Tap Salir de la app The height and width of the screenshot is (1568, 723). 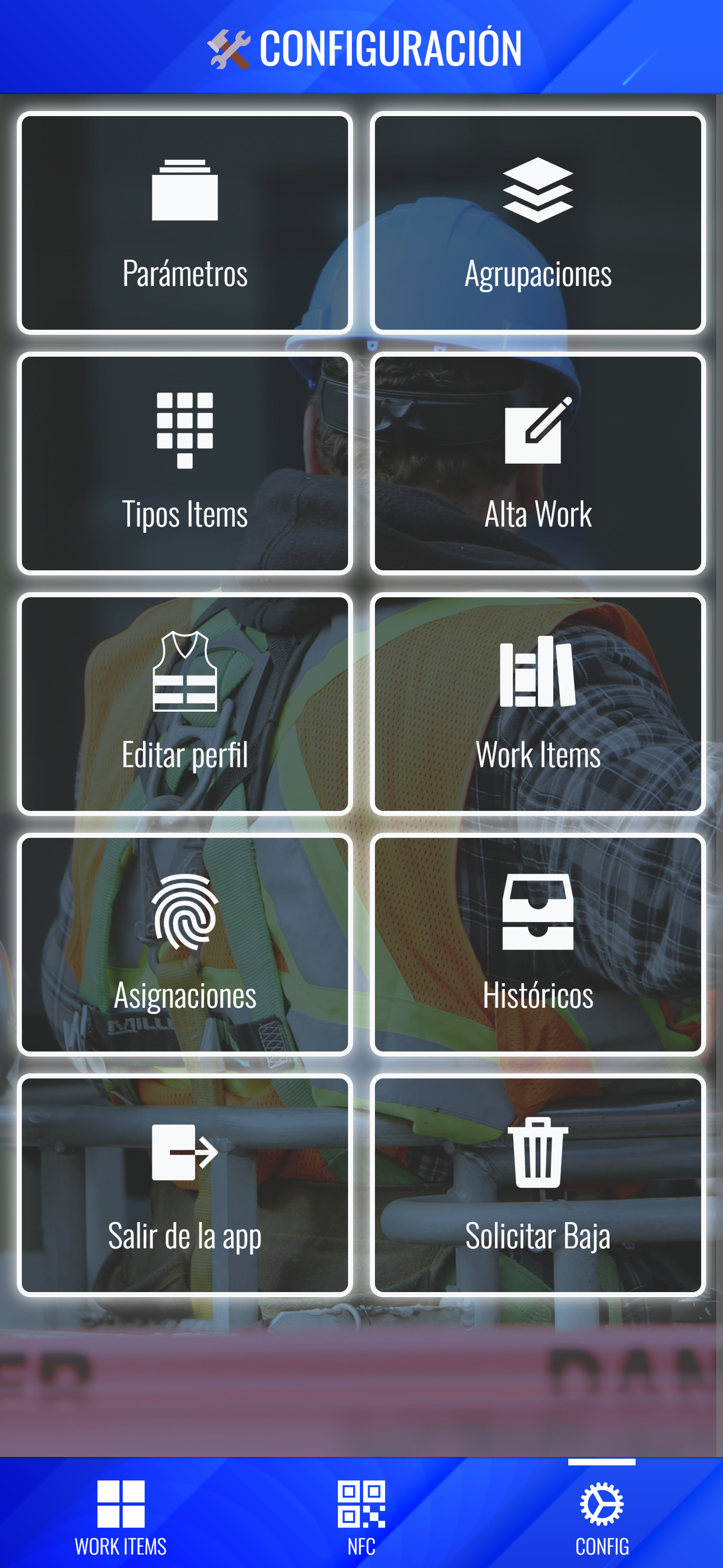184,1184
